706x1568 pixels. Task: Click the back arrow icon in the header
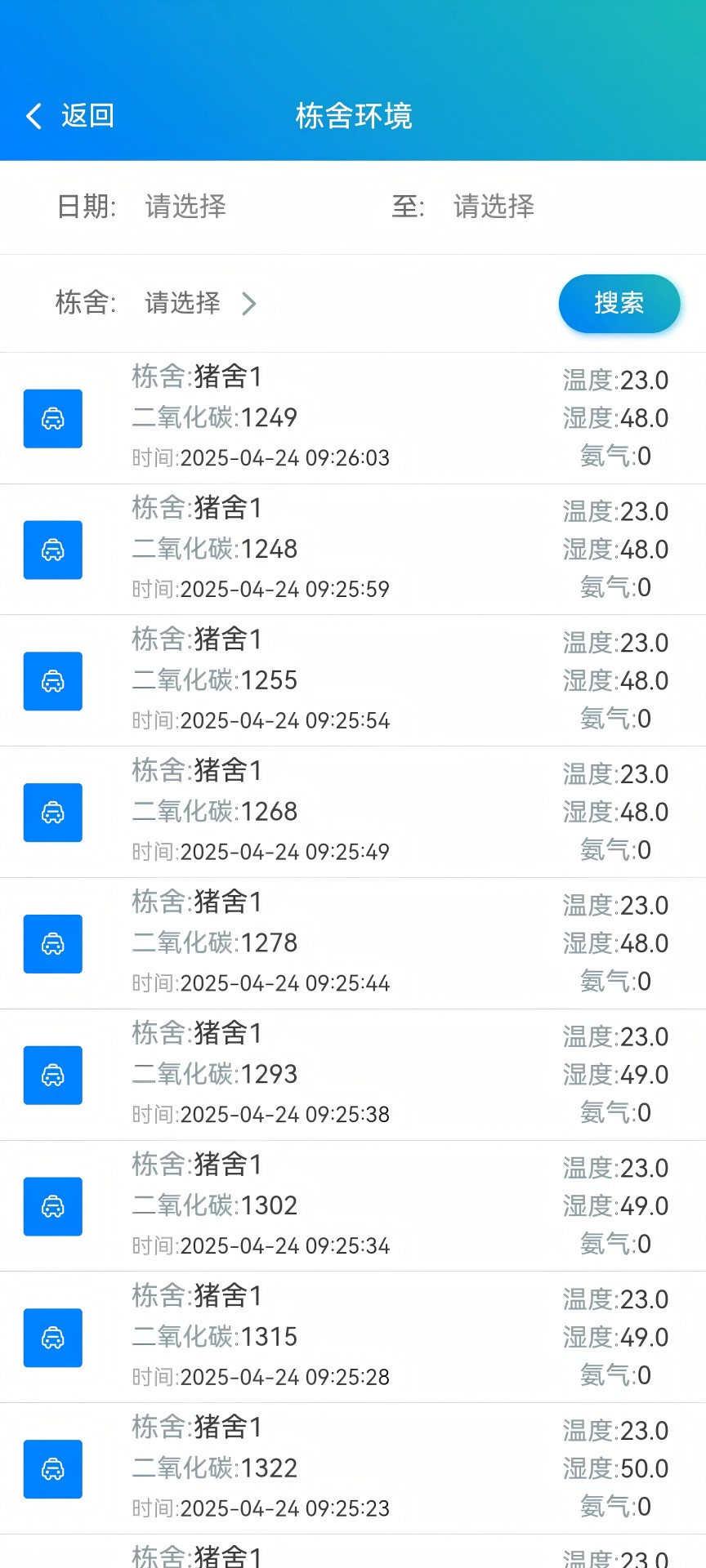click(x=34, y=116)
